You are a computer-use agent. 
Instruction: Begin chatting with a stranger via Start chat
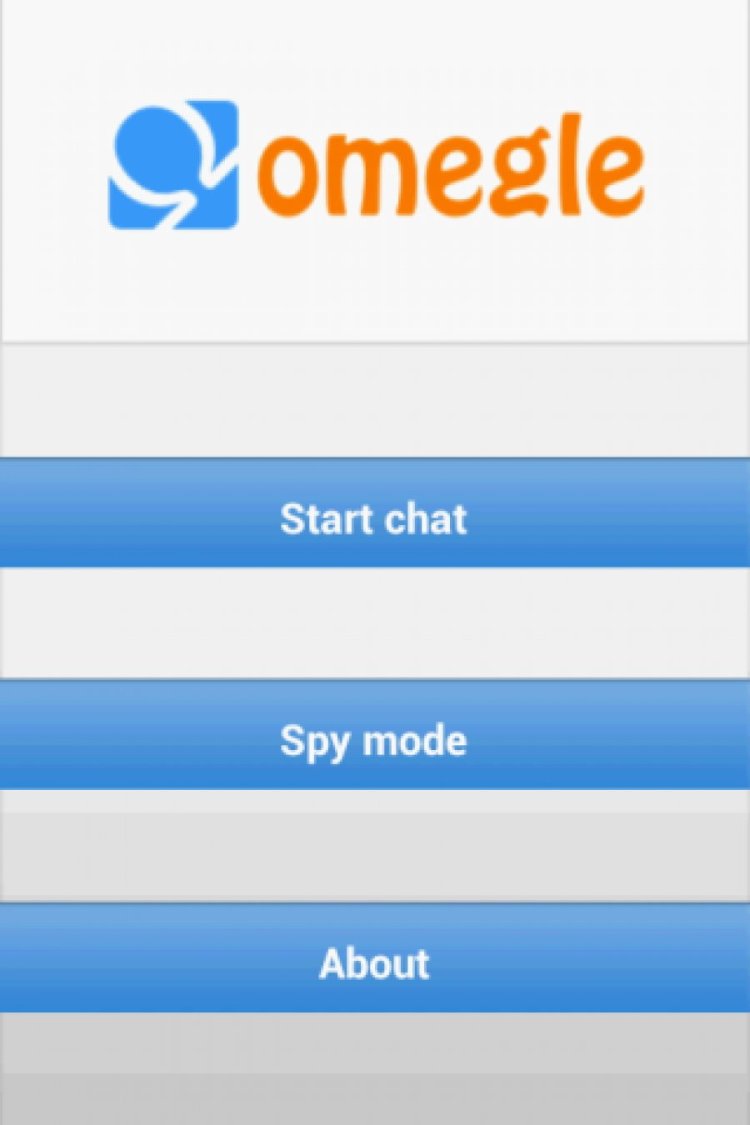tap(375, 518)
